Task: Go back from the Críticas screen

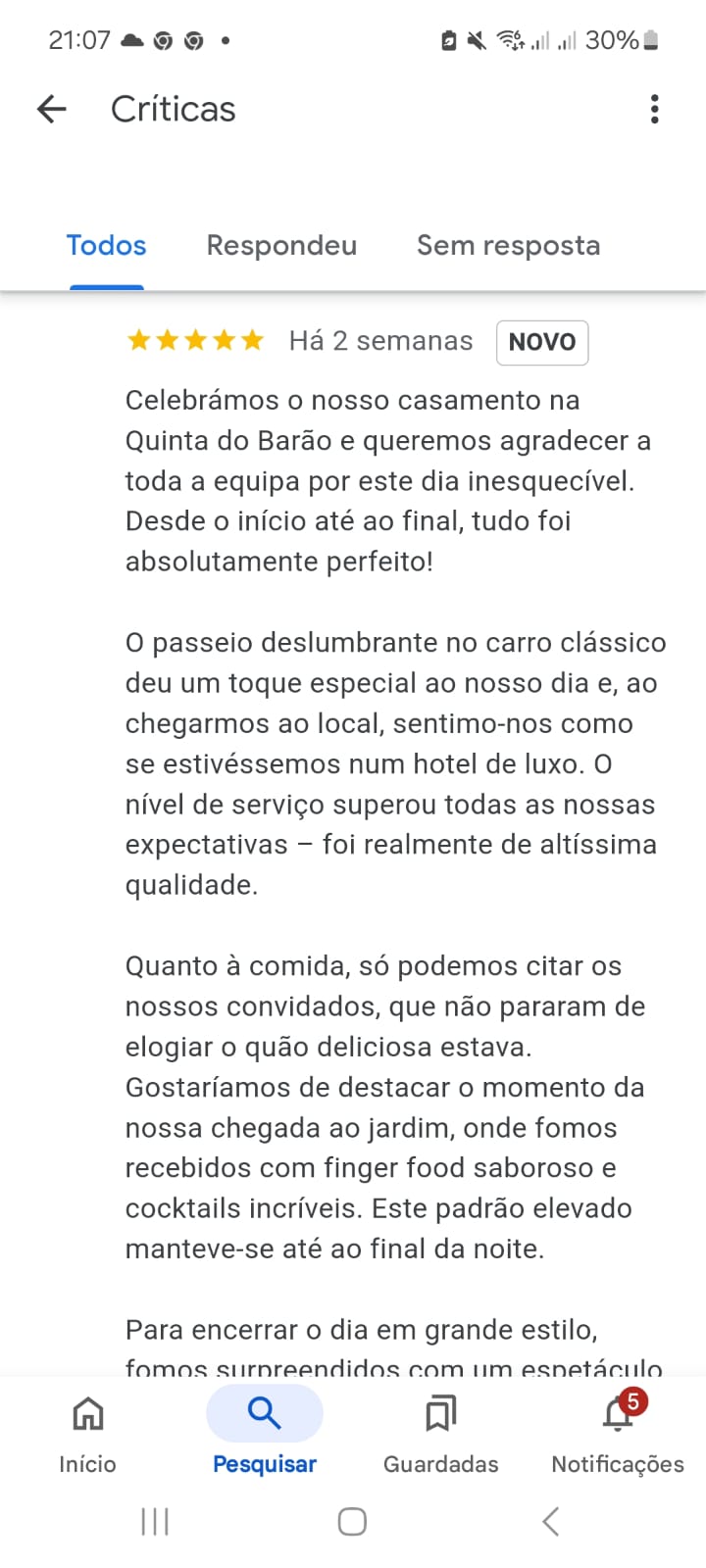Action: [x=51, y=109]
